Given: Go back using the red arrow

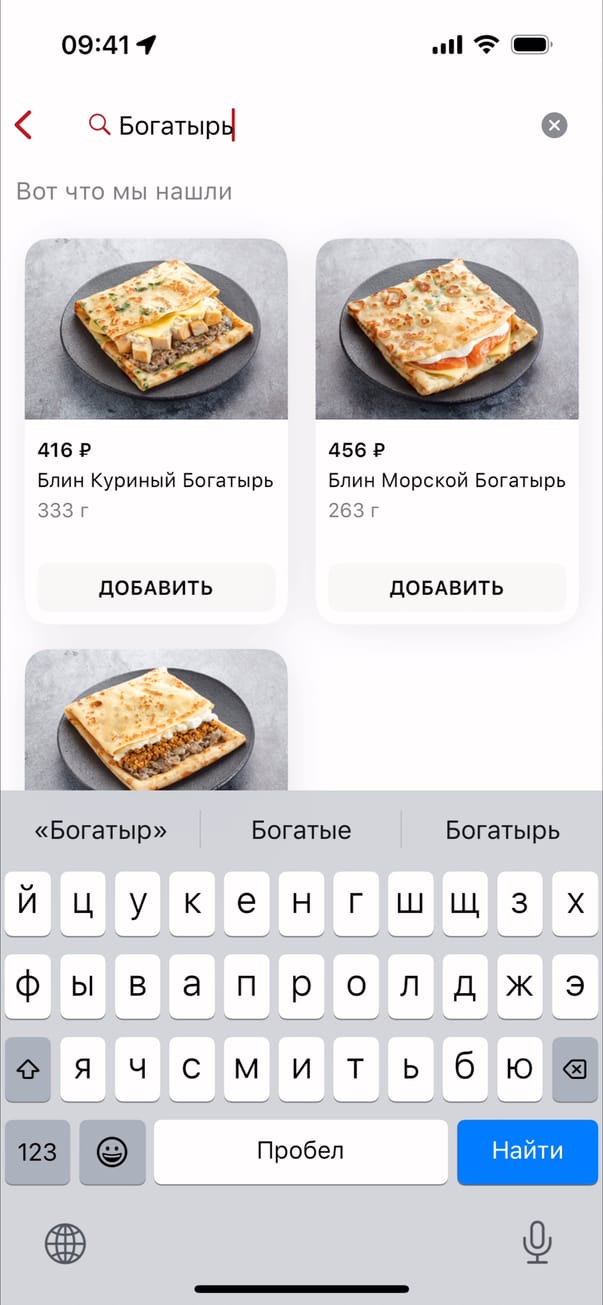Looking at the screenshot, I should [24, 125].
